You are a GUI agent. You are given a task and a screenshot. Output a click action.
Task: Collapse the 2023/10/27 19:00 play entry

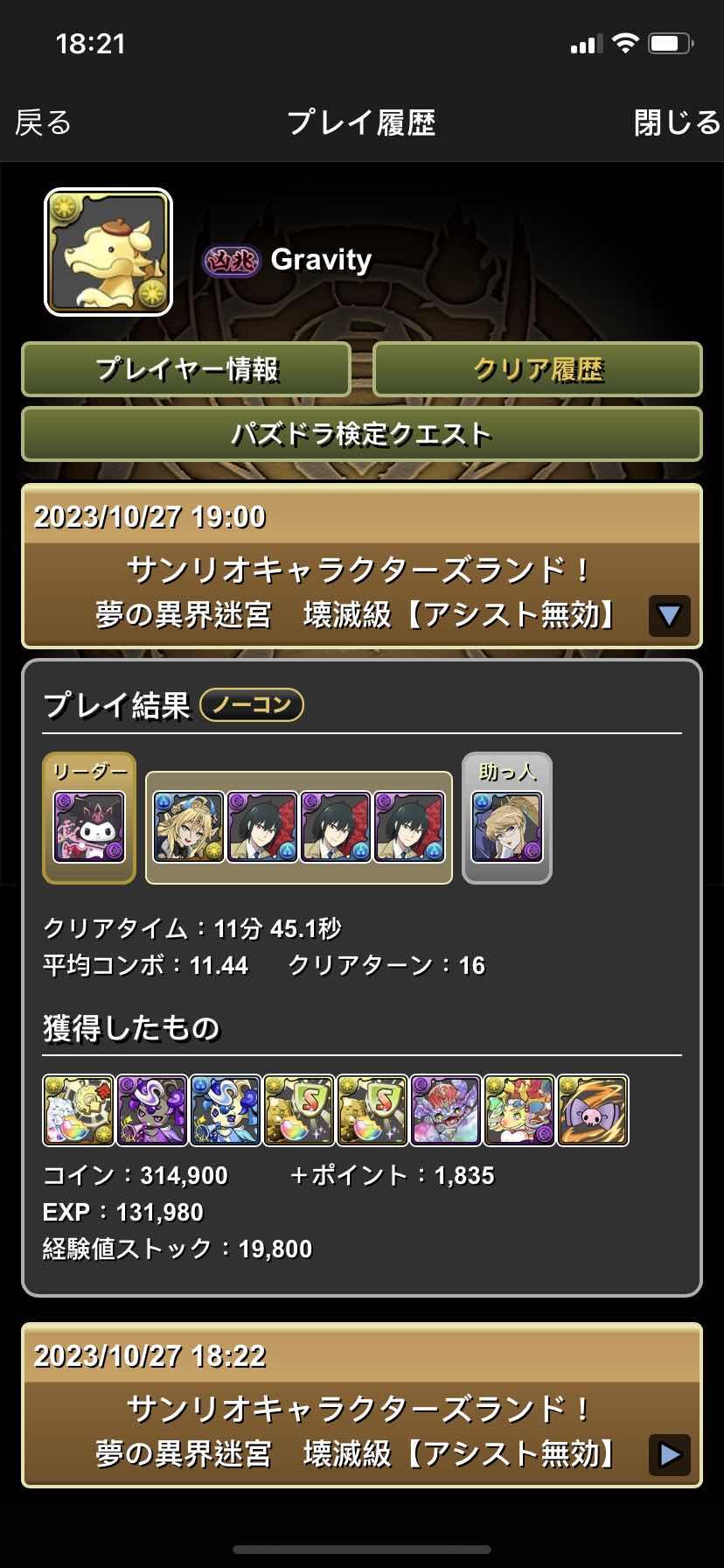[669, 615]
